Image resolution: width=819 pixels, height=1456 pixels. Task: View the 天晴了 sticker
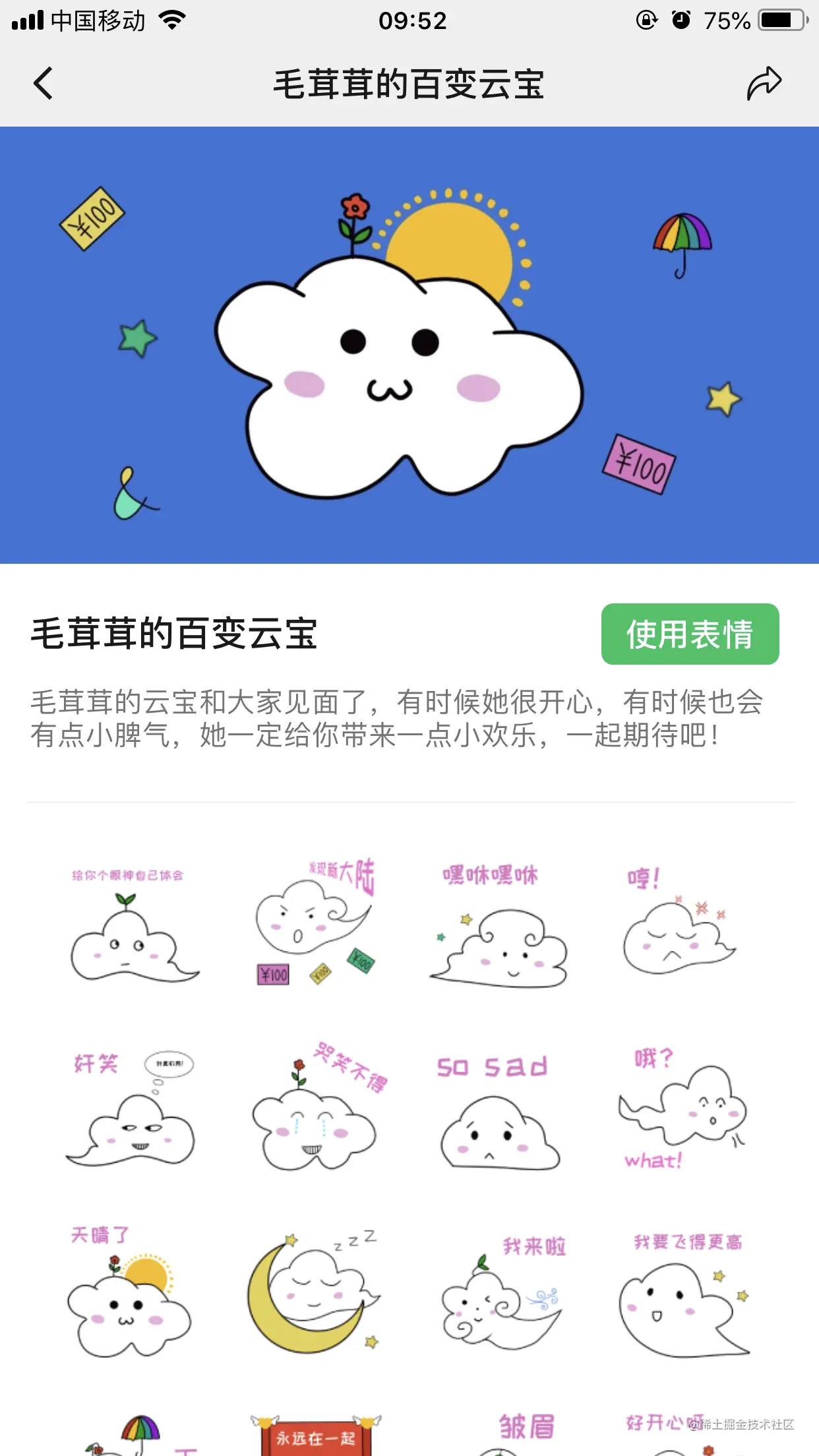coord(130,1292)
